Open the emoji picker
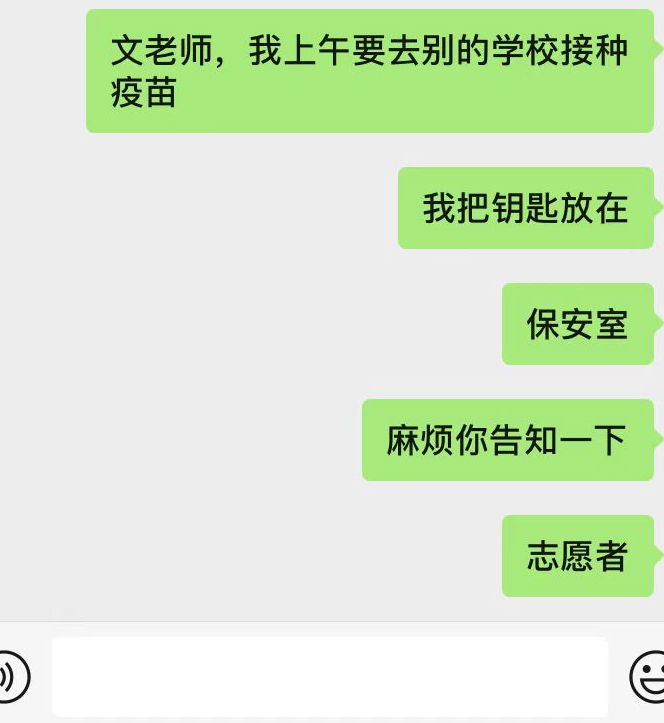The width and height of the screenshot is (664, 723). 648,677
